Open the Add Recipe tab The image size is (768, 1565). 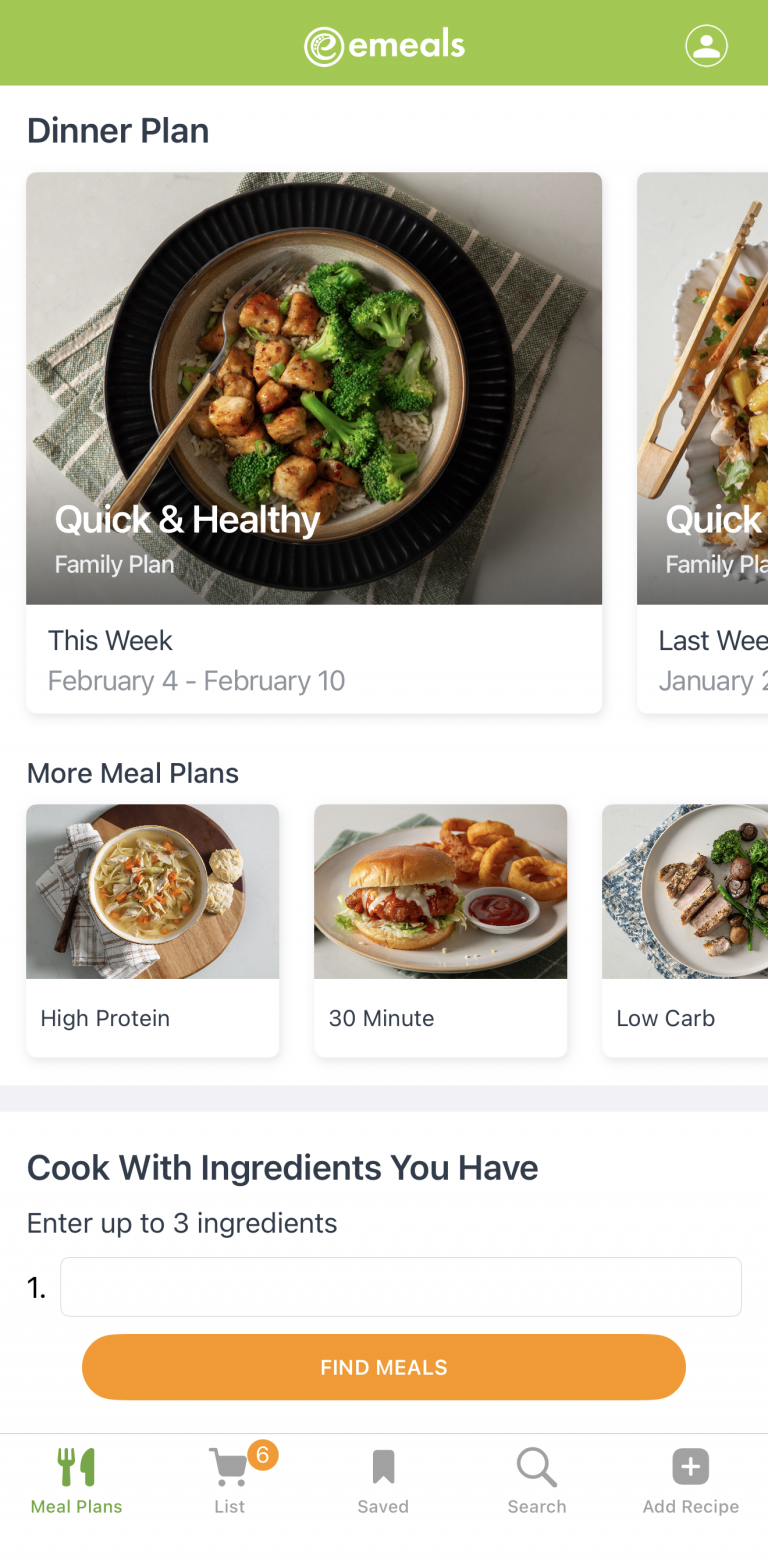[690, 1481]
